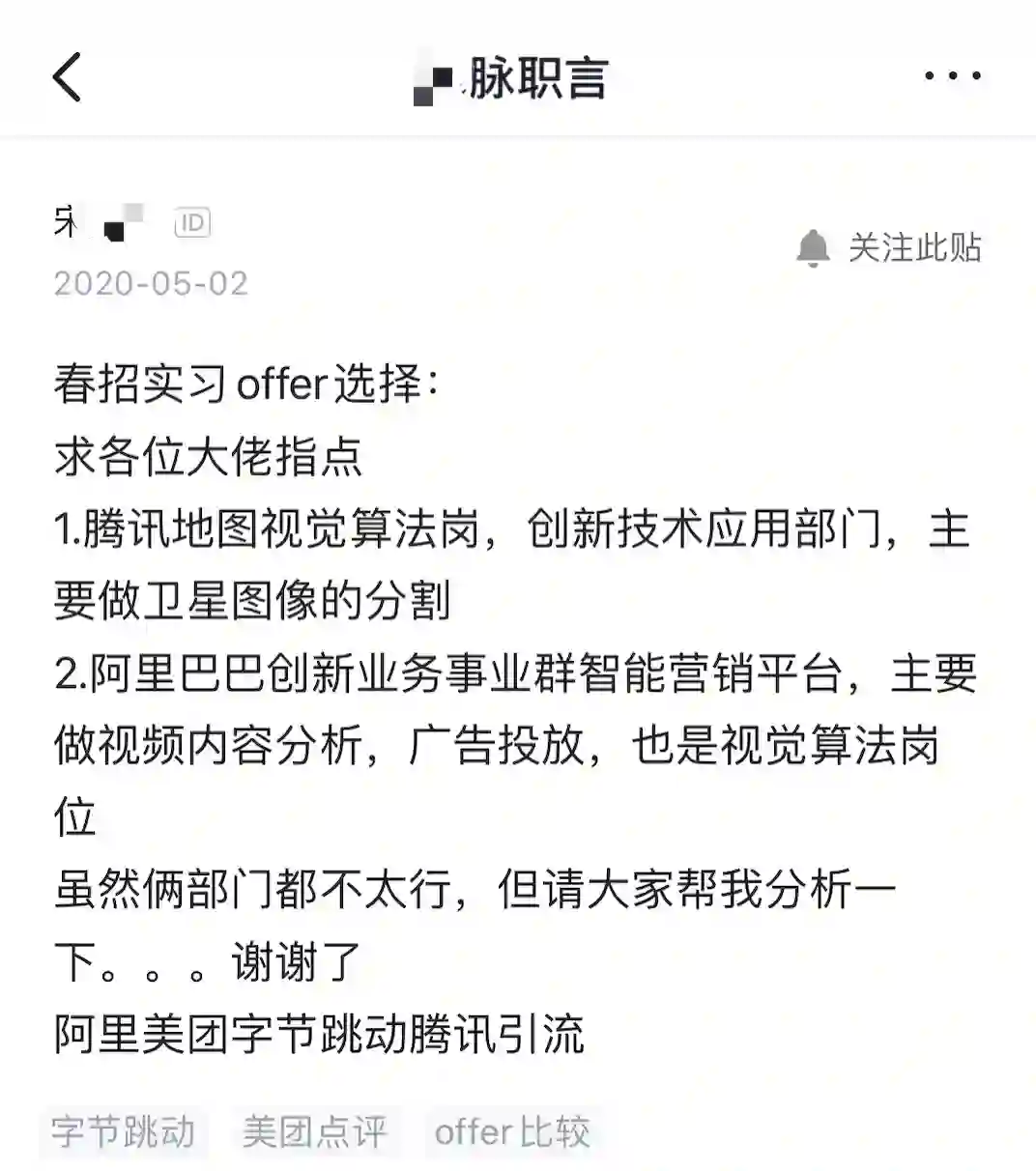Open the 字节跳动 topic tag
The height and width of the screenshot is (1171, 1036).
tap(123, 1131)
